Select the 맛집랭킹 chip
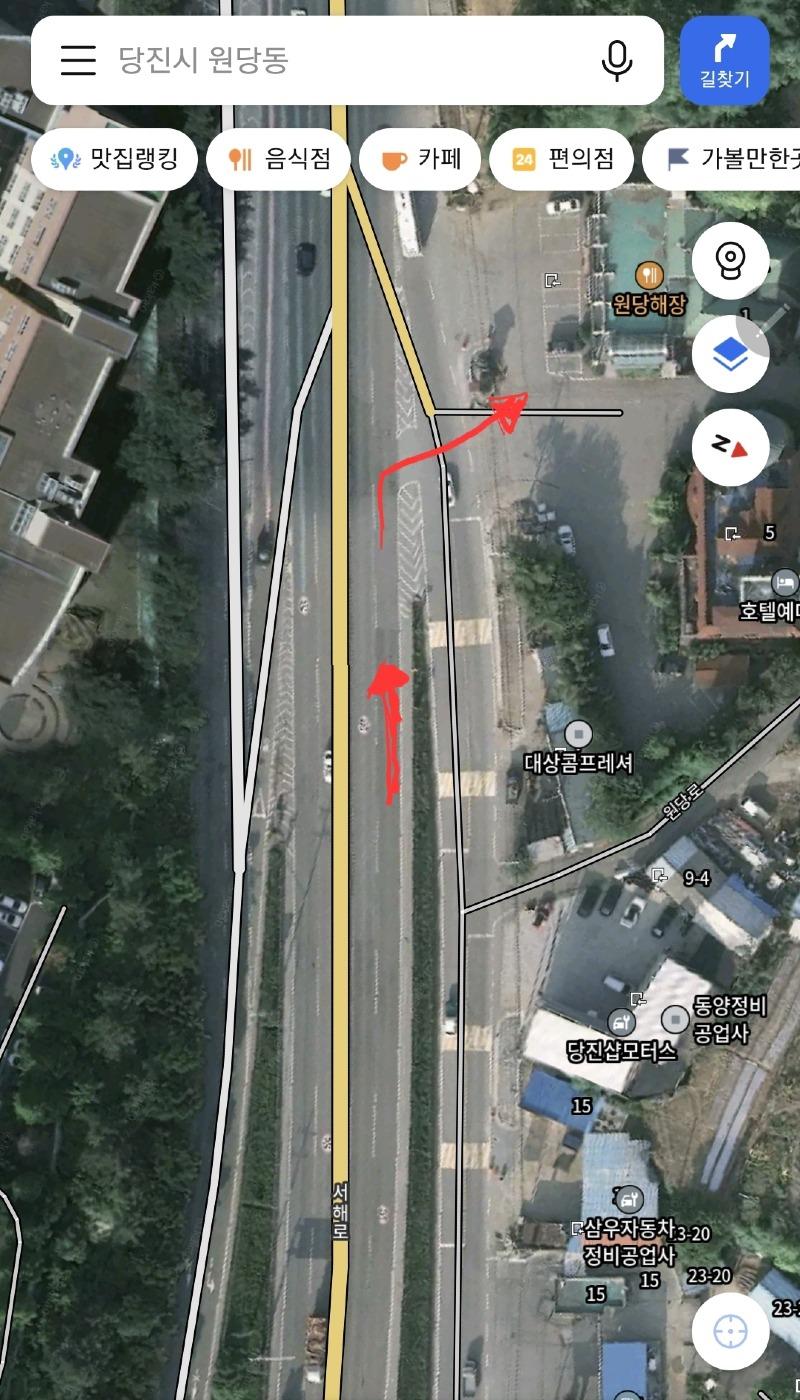 (114, 158)
